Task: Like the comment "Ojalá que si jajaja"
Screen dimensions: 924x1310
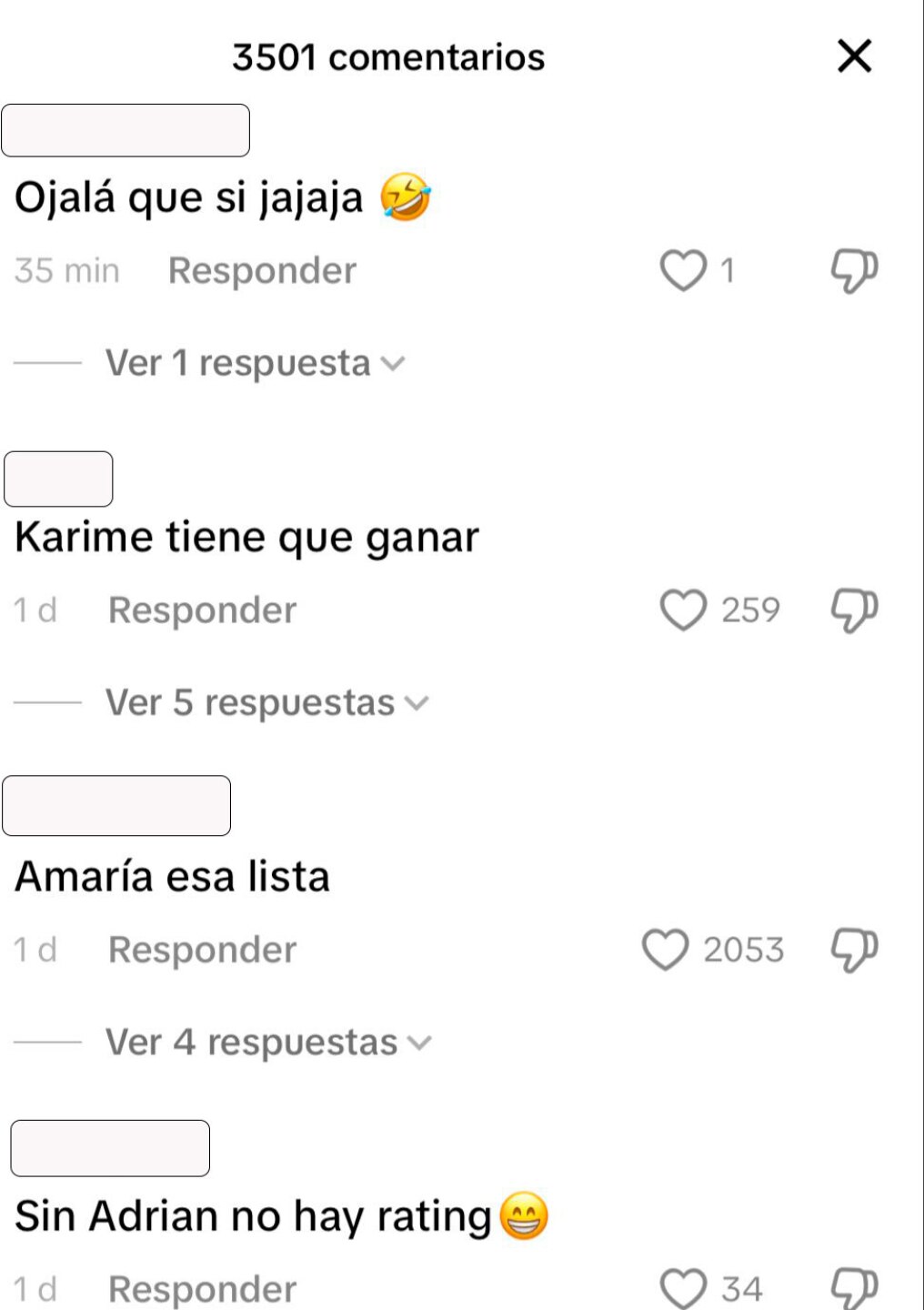Action: point(683,270)
